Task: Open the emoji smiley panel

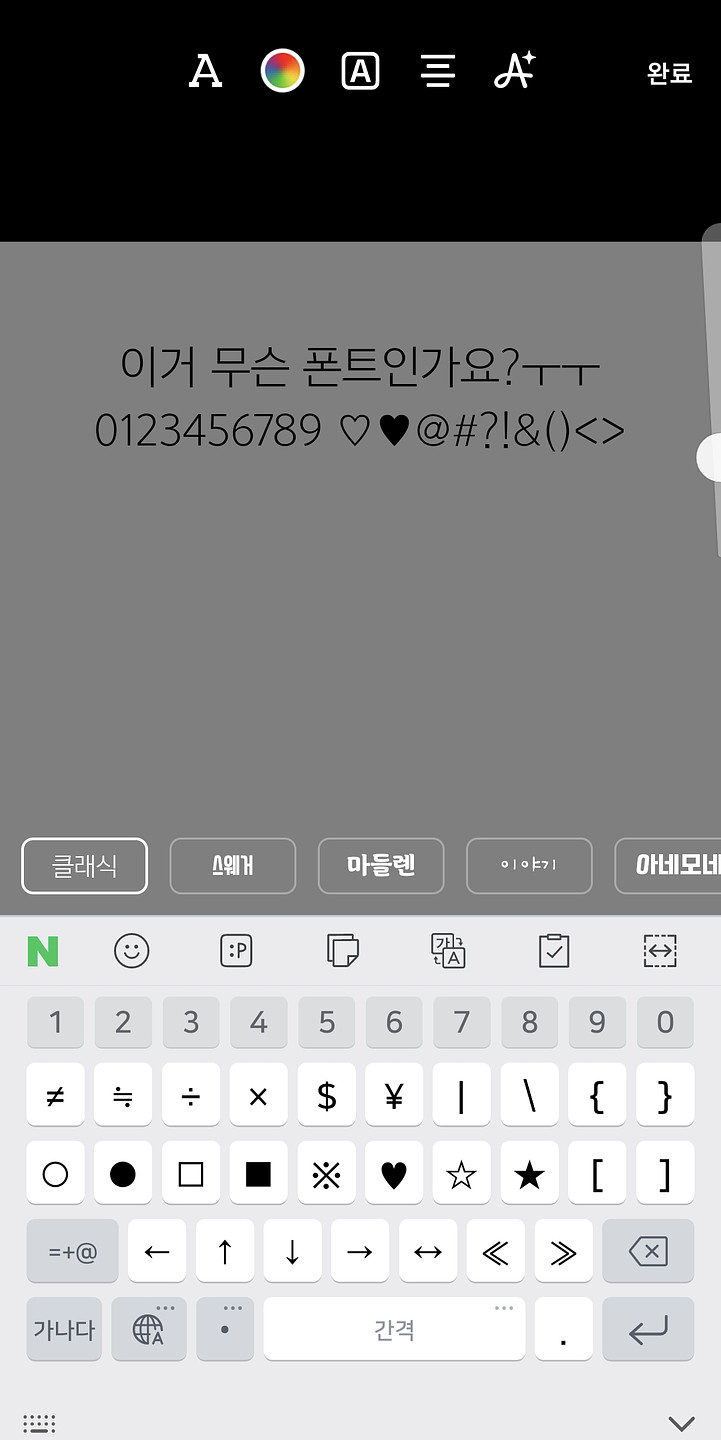Action: (131, 951)
